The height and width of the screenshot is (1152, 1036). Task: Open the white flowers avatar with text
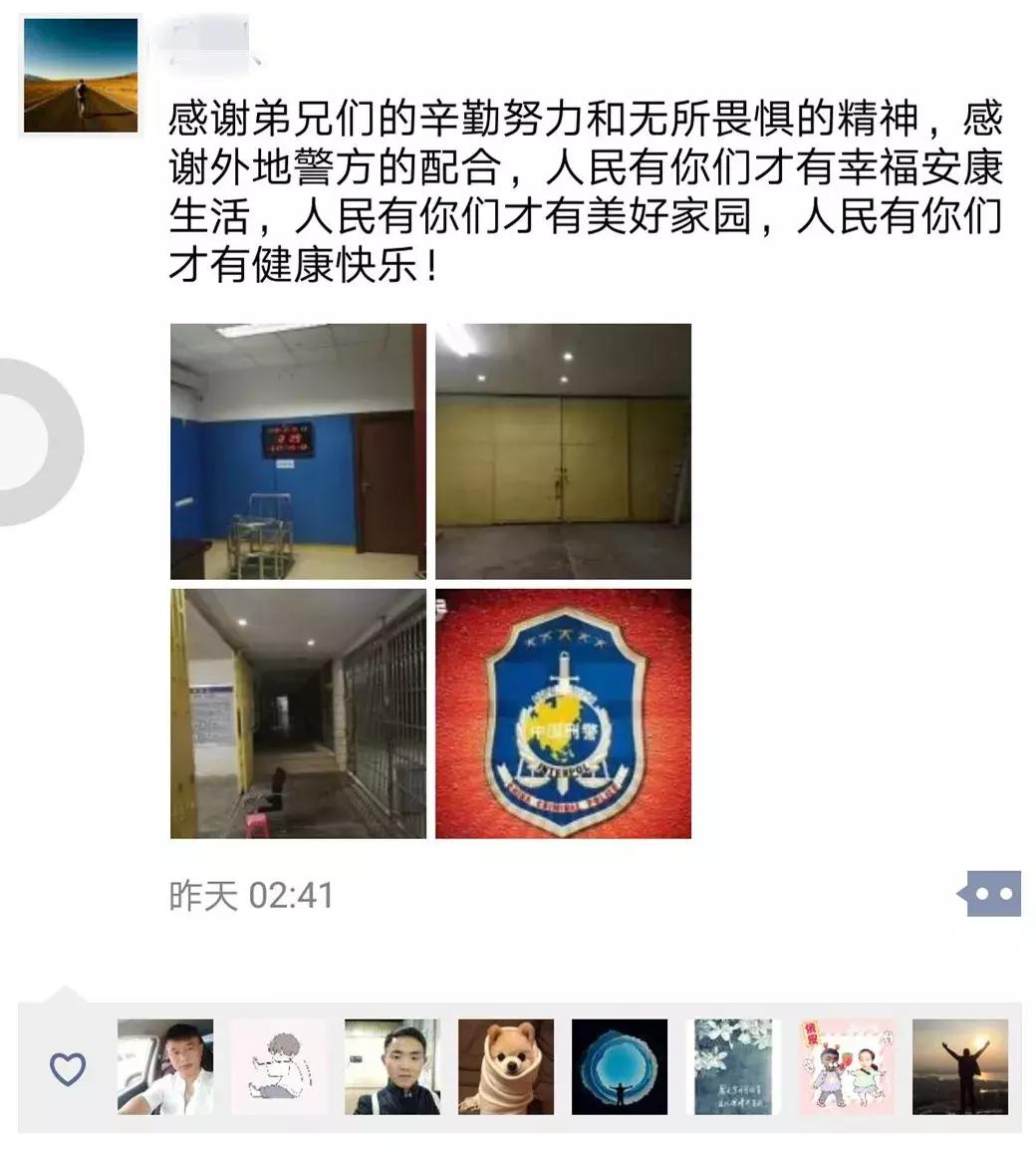coord(730,1068)
